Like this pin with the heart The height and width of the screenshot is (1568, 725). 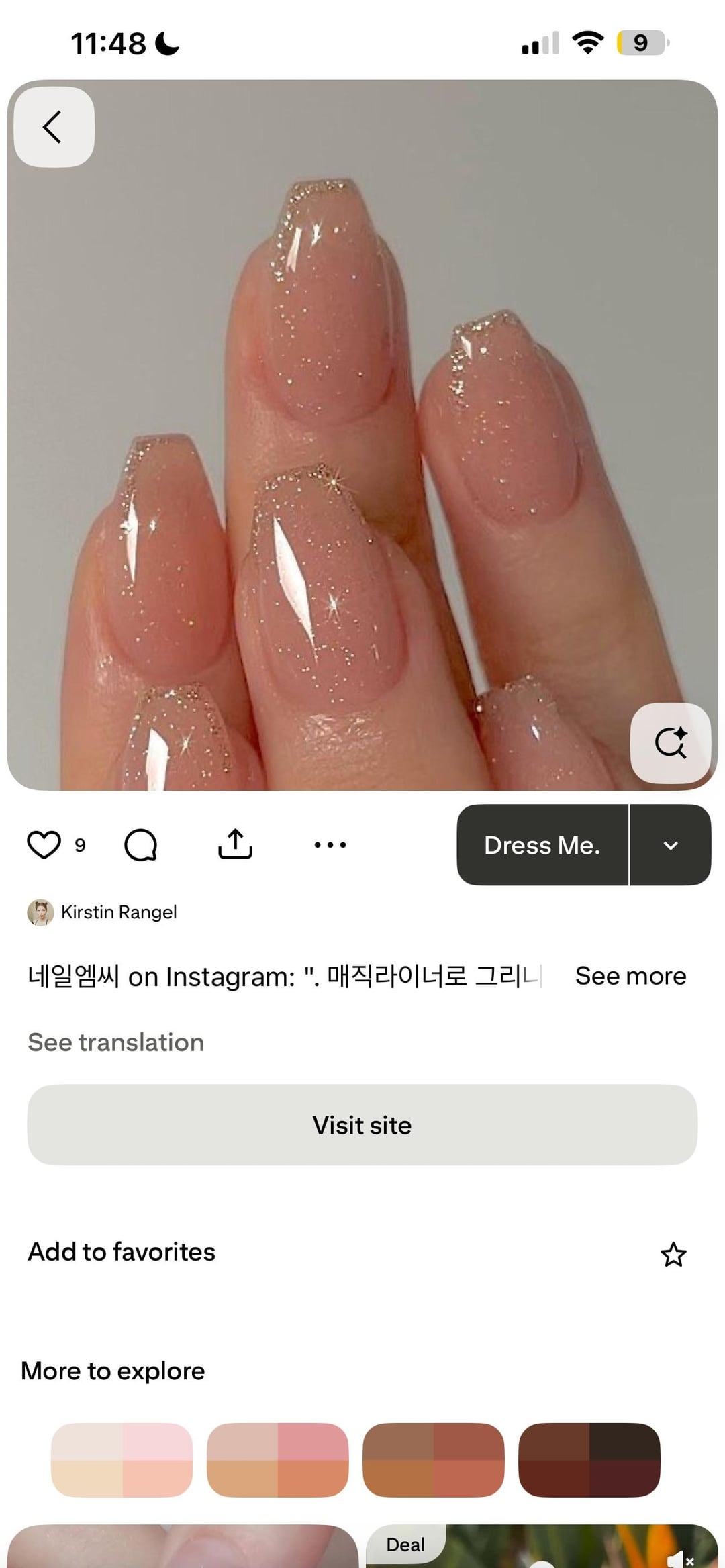tap(44, 844)
